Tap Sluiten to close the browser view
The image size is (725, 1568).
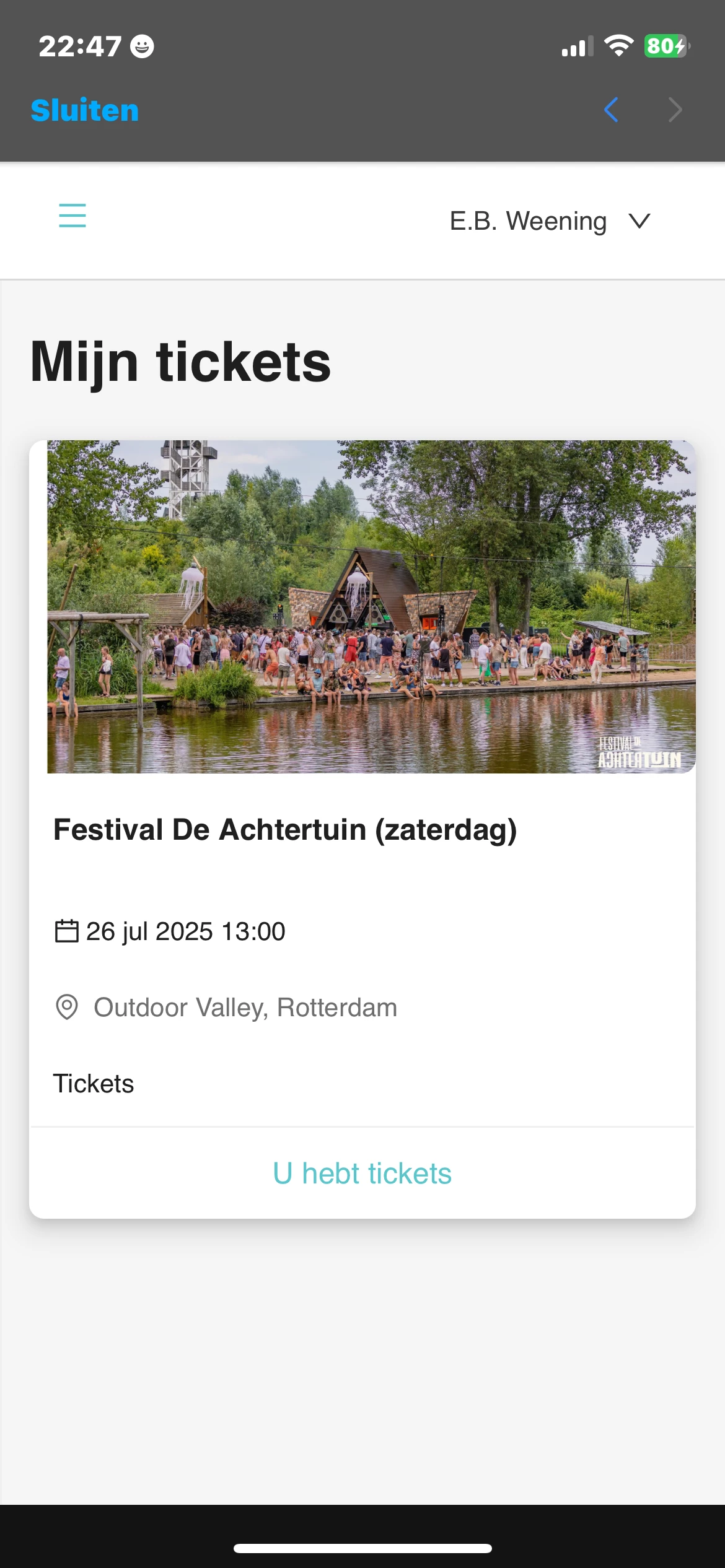coord(85,111)
